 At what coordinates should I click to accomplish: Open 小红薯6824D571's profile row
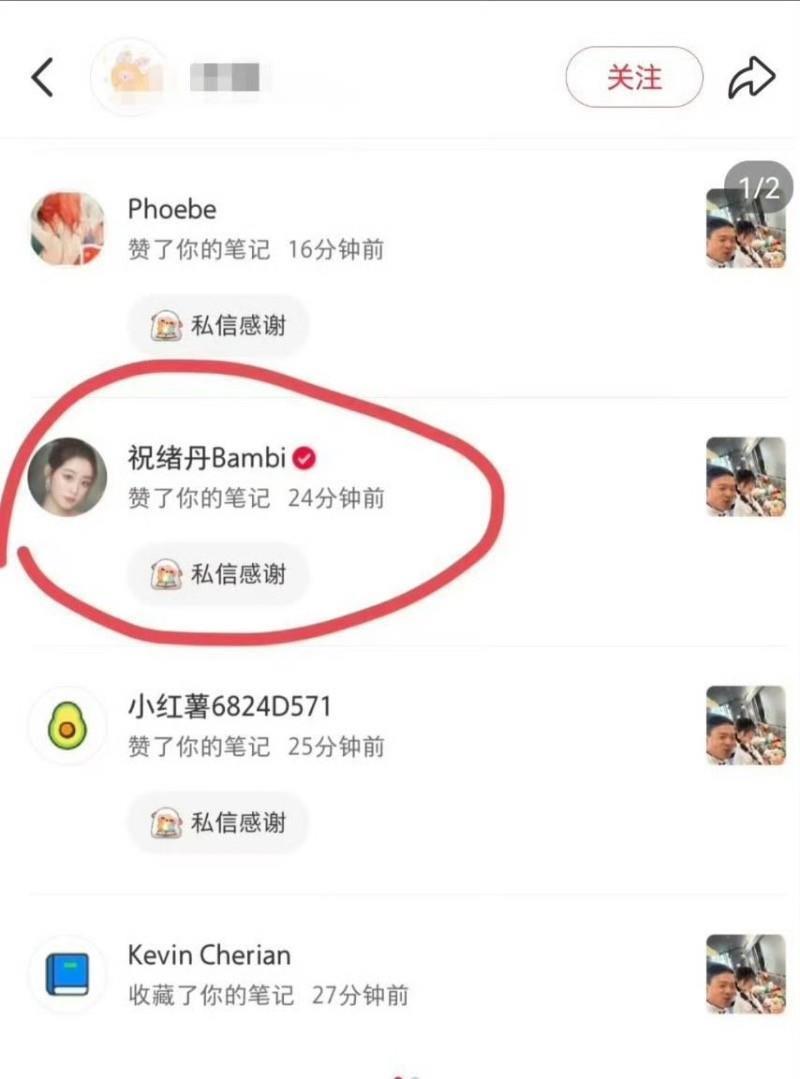pyautogui.click(x=229, y=707)
